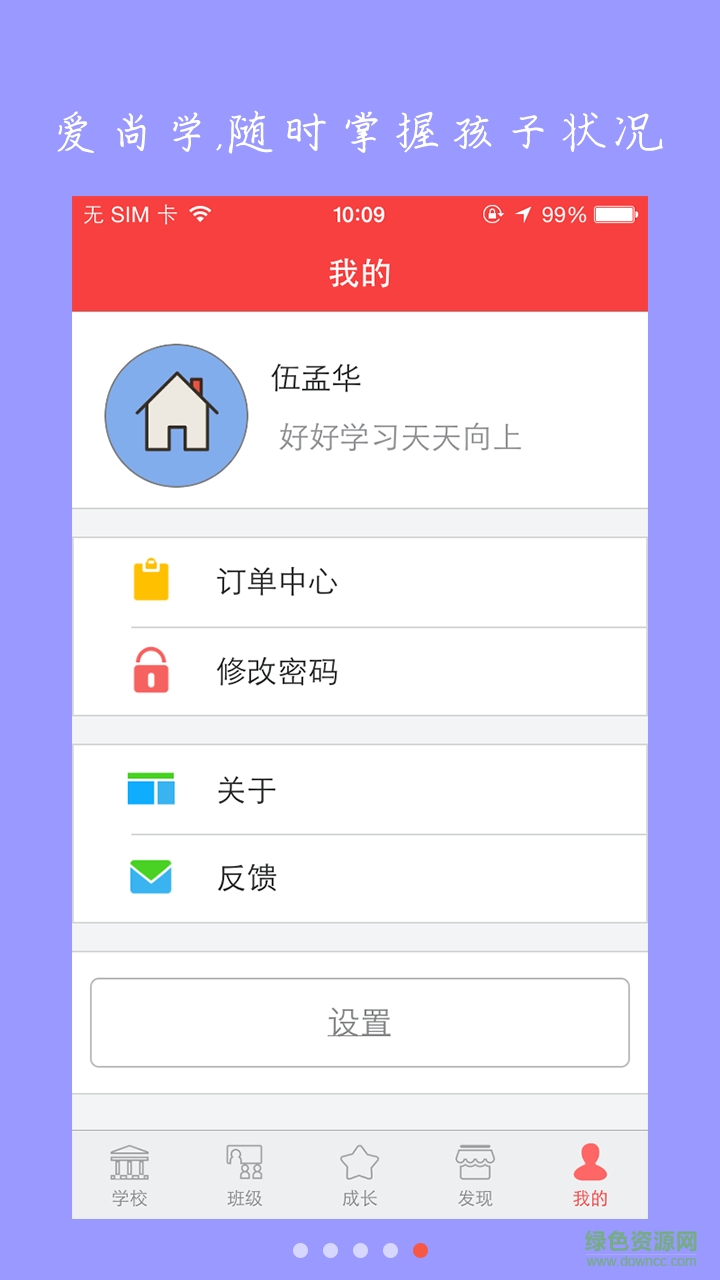Tap the blue window icon next to 关于
Viewport: 720px width, 1280px height.
coord(150,789)
